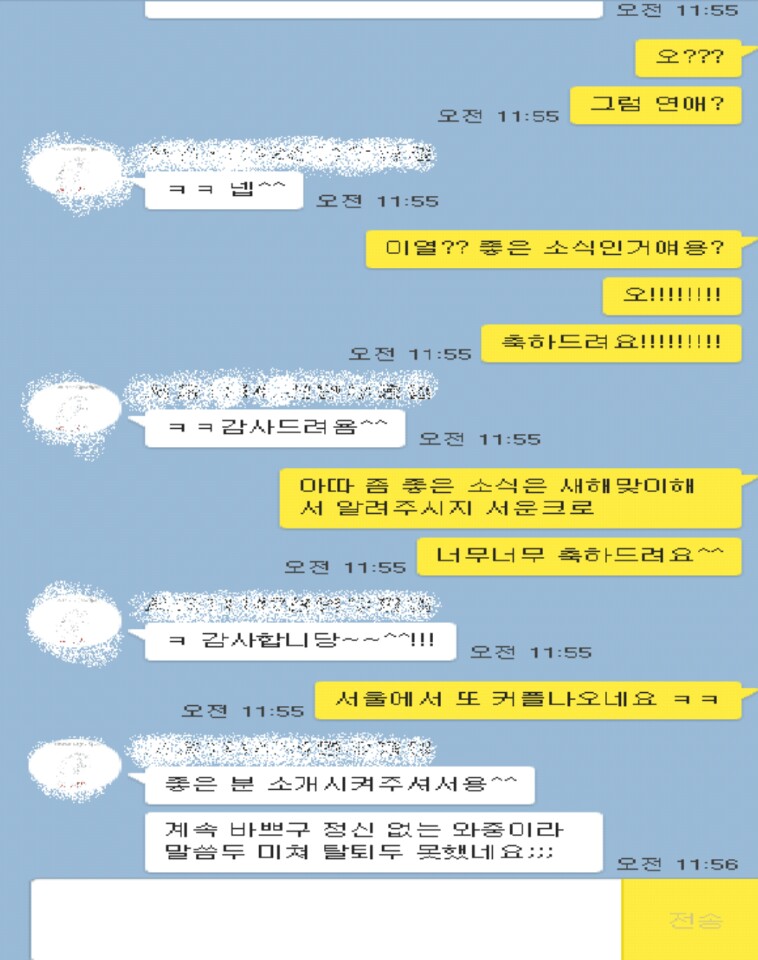Tap the 전송 send button
Screen dimensions: 758x960
point(694,920)
